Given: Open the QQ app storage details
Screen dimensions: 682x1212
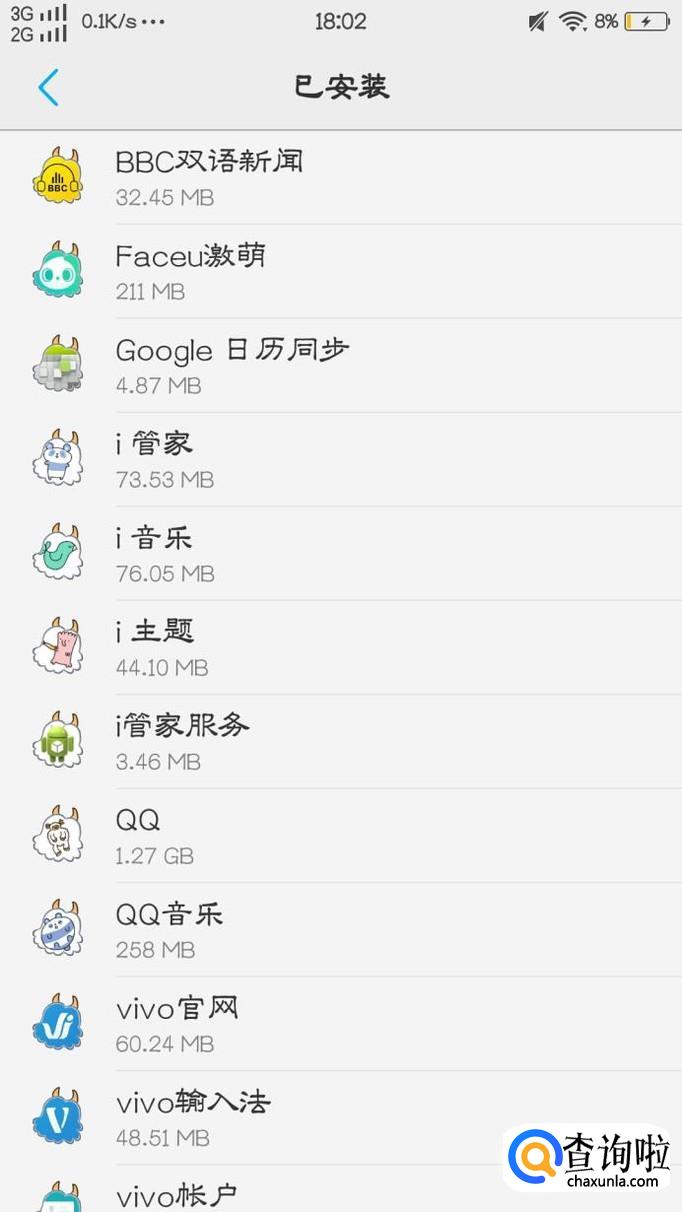Looking at the screenshot, I should 340,835.
